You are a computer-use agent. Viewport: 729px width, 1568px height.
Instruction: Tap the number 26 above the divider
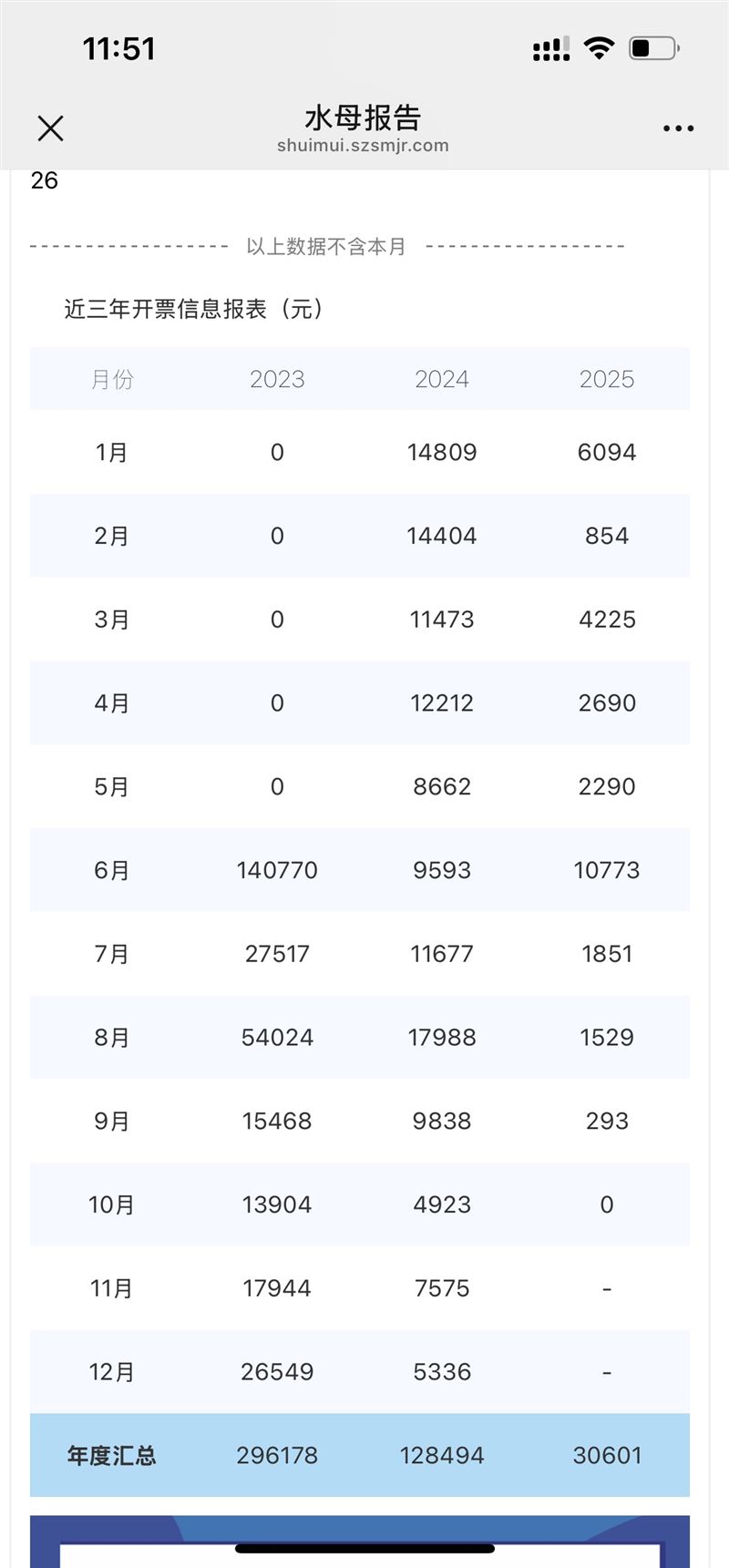(x=43, y=180)
